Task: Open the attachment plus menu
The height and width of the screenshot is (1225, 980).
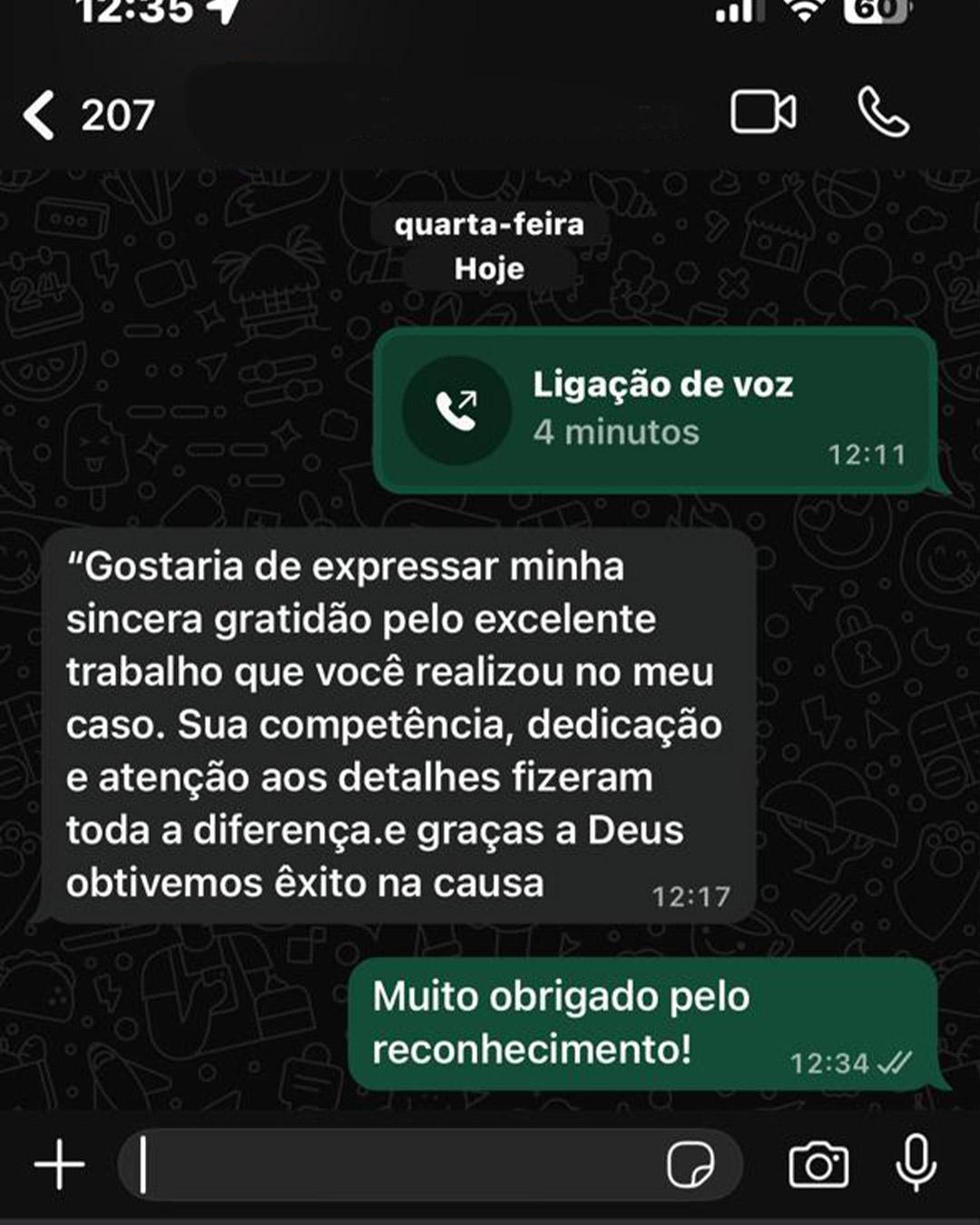Action: [60, 1164]
